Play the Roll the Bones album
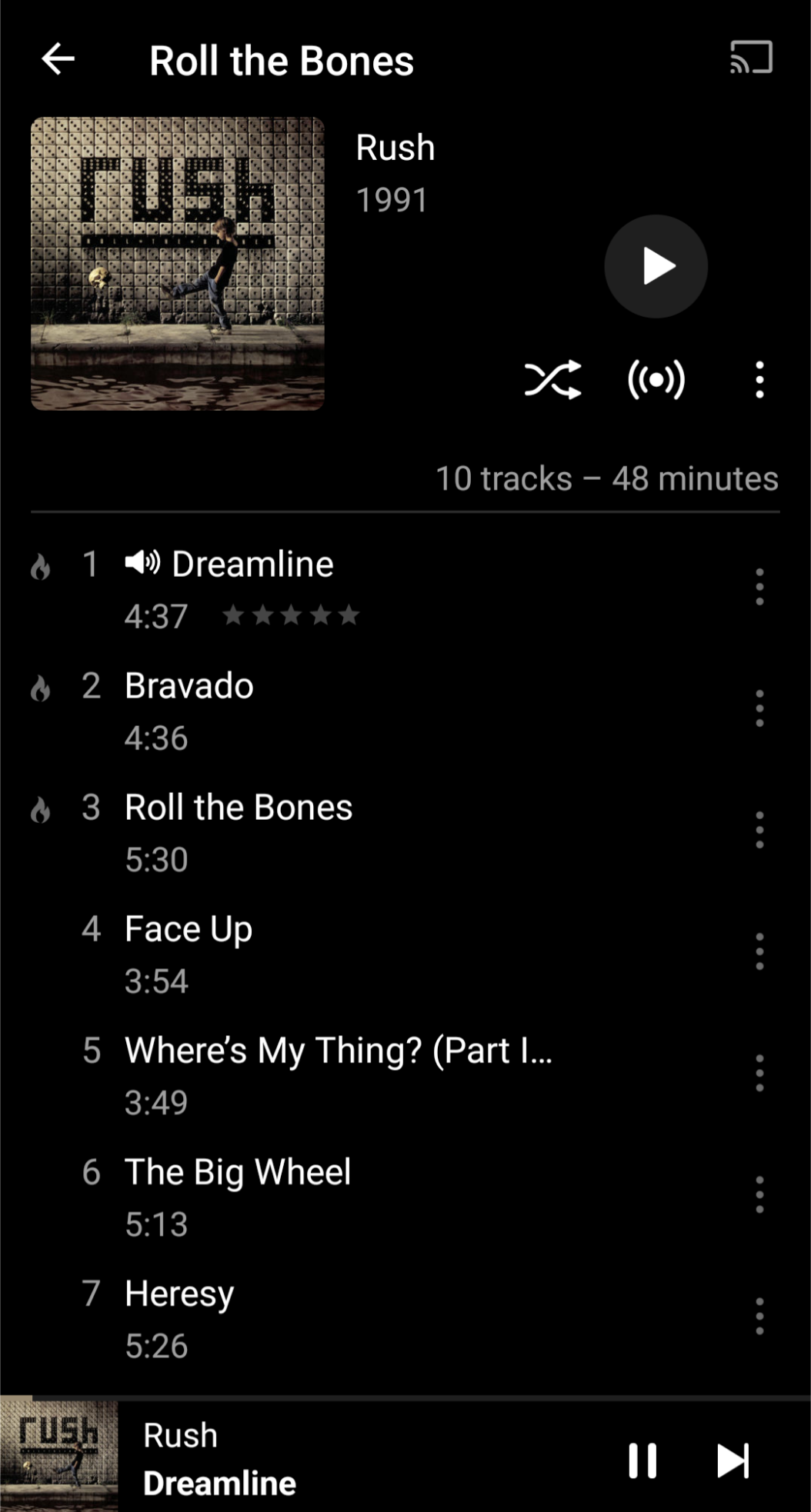811x1512 pixels. [x=656, y=266]
